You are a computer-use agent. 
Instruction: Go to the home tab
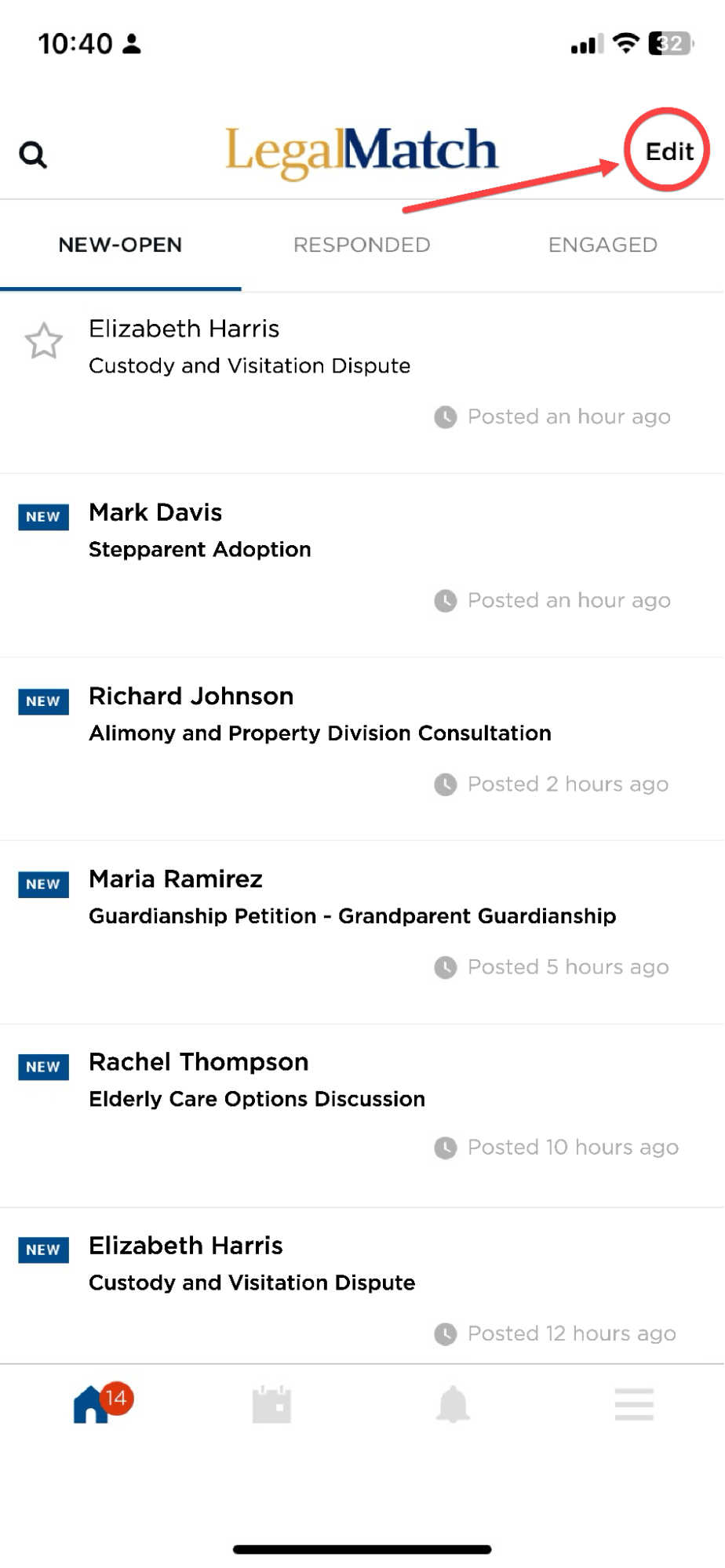(92, 1404)
